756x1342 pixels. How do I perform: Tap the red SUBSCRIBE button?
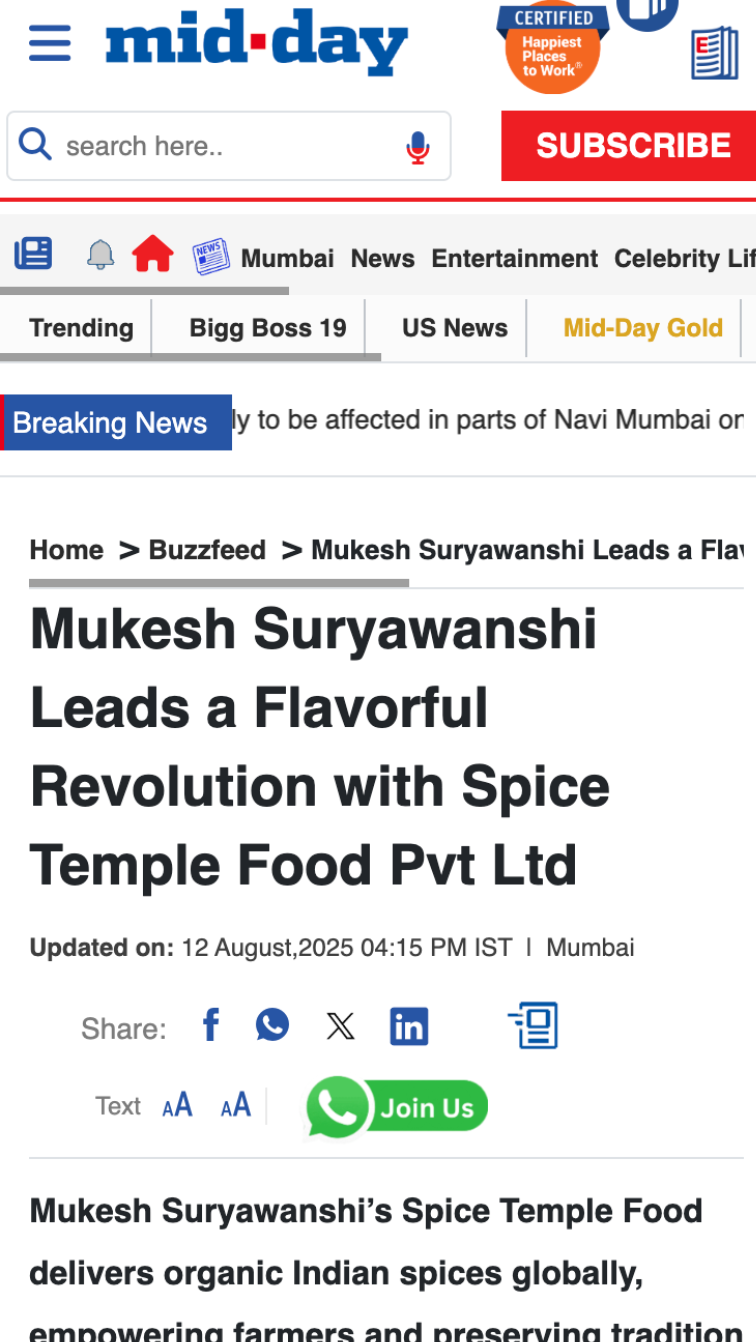click(632, 146)
